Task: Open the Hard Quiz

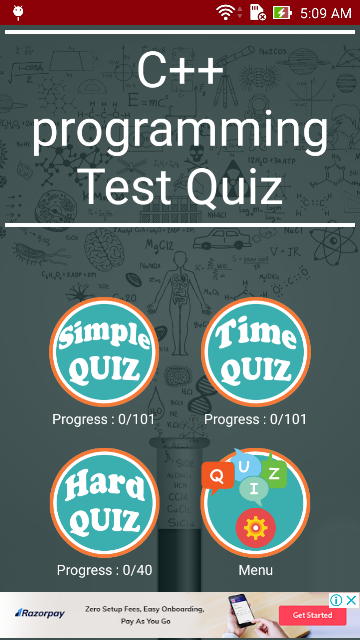Action: click(x=104, y=503)
